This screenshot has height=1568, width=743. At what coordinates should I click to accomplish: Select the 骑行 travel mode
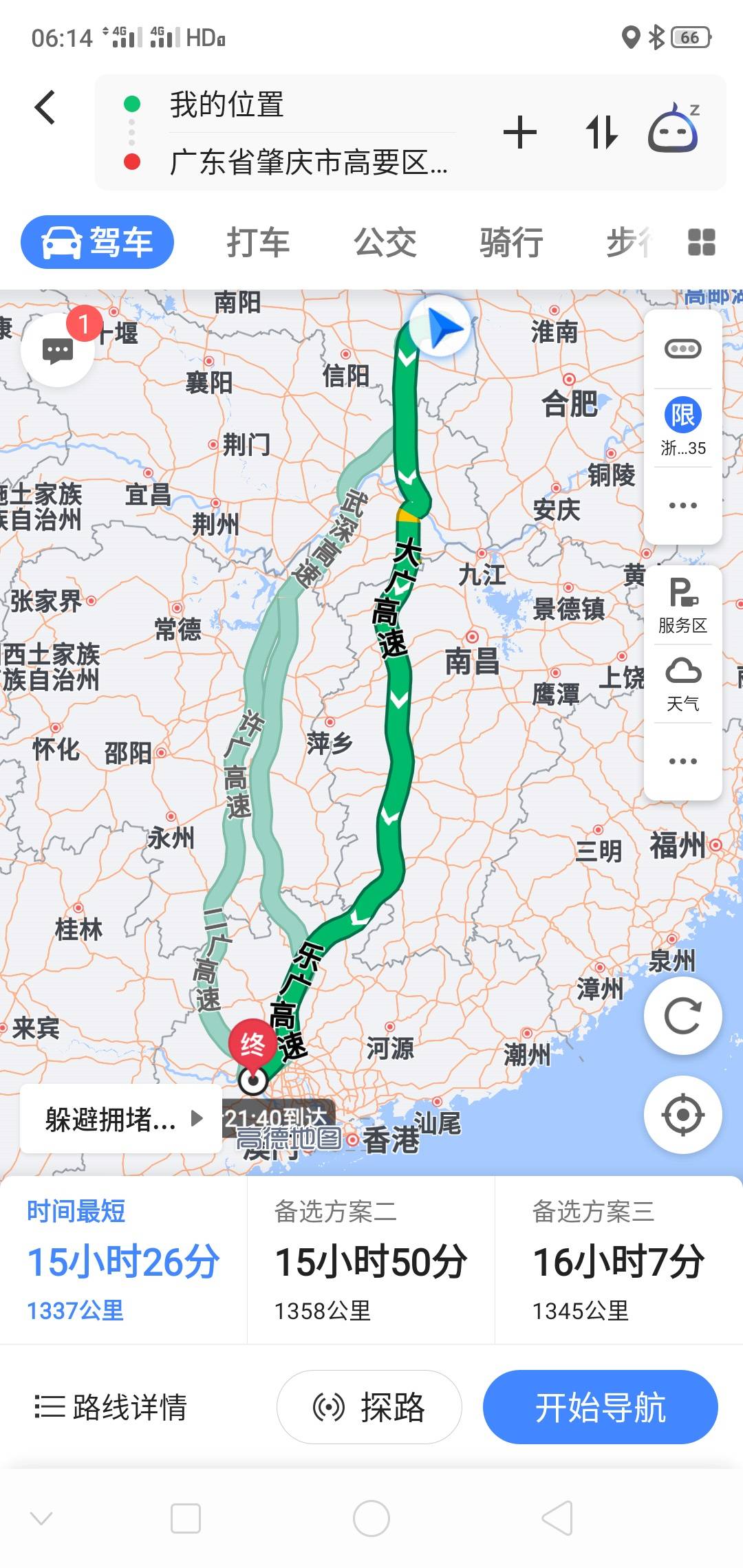511,243
